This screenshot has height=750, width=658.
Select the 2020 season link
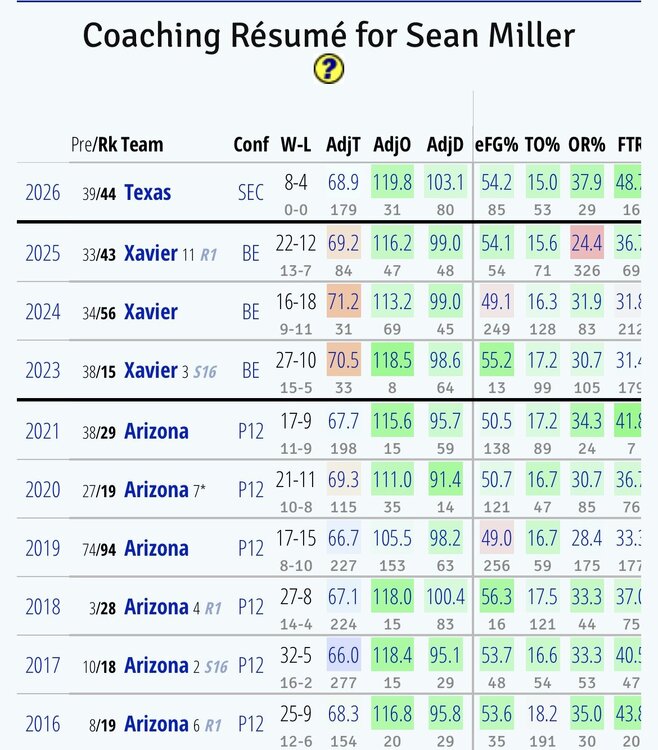click(x=43, y=490)
